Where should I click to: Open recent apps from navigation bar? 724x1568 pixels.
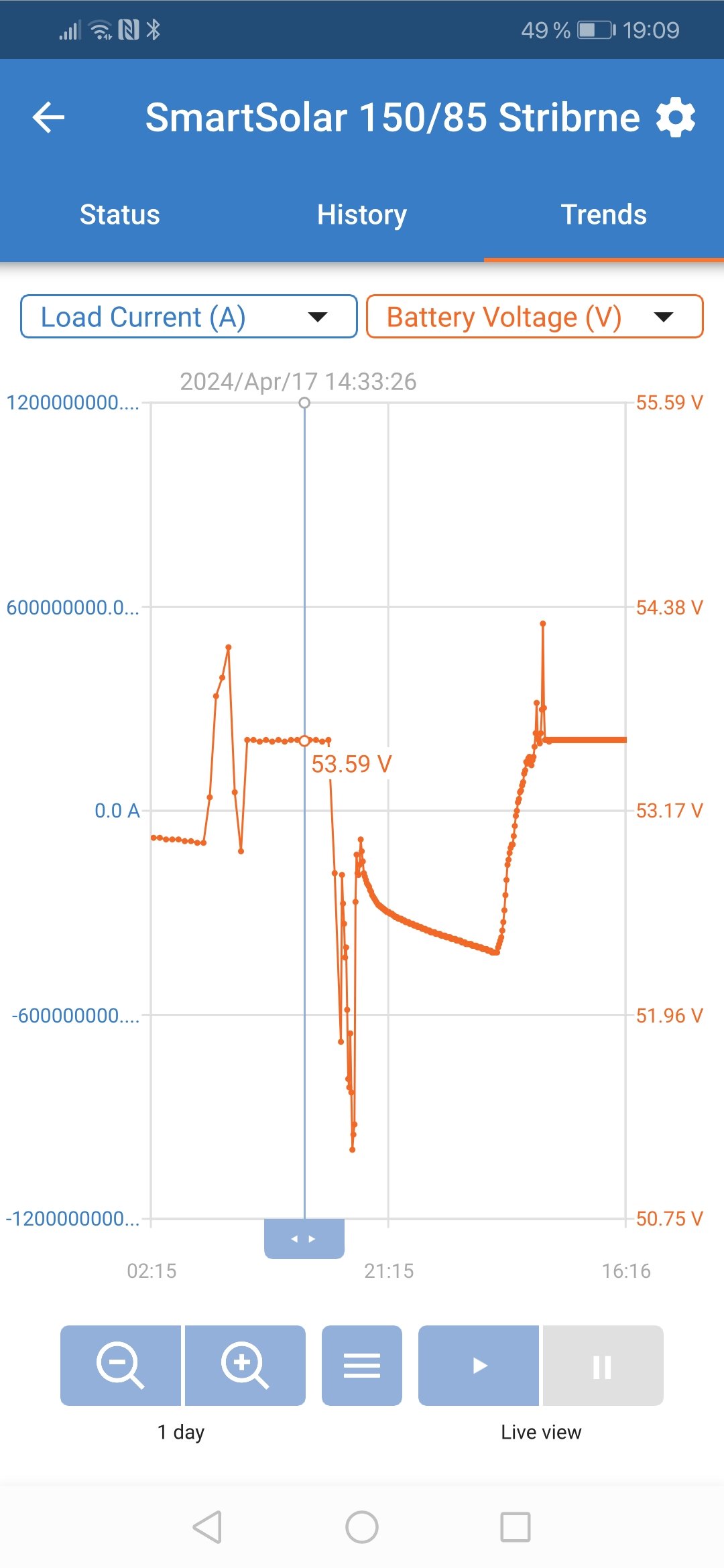click(x=516, y=1527)
